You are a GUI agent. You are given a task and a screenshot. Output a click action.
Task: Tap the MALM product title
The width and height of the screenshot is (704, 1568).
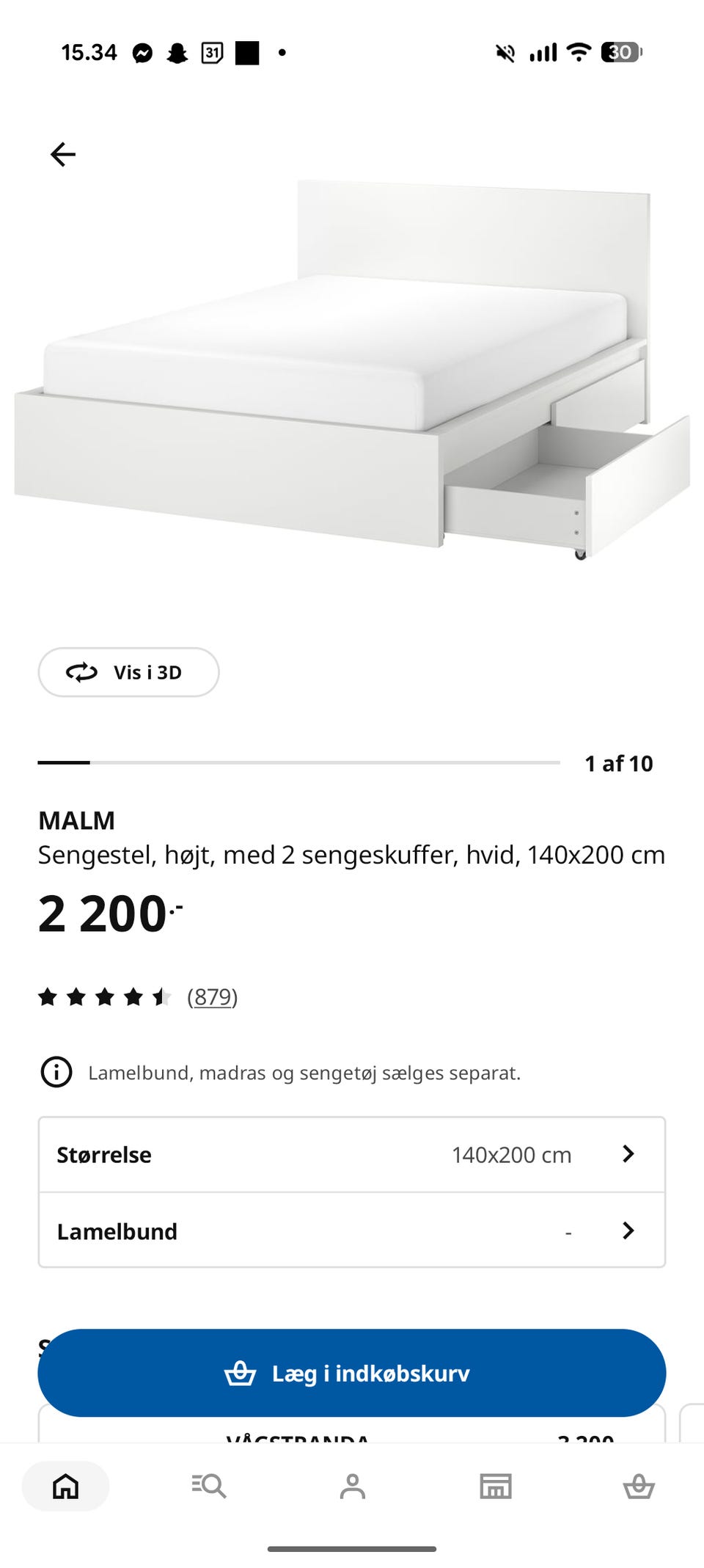[x=76, y=820]
